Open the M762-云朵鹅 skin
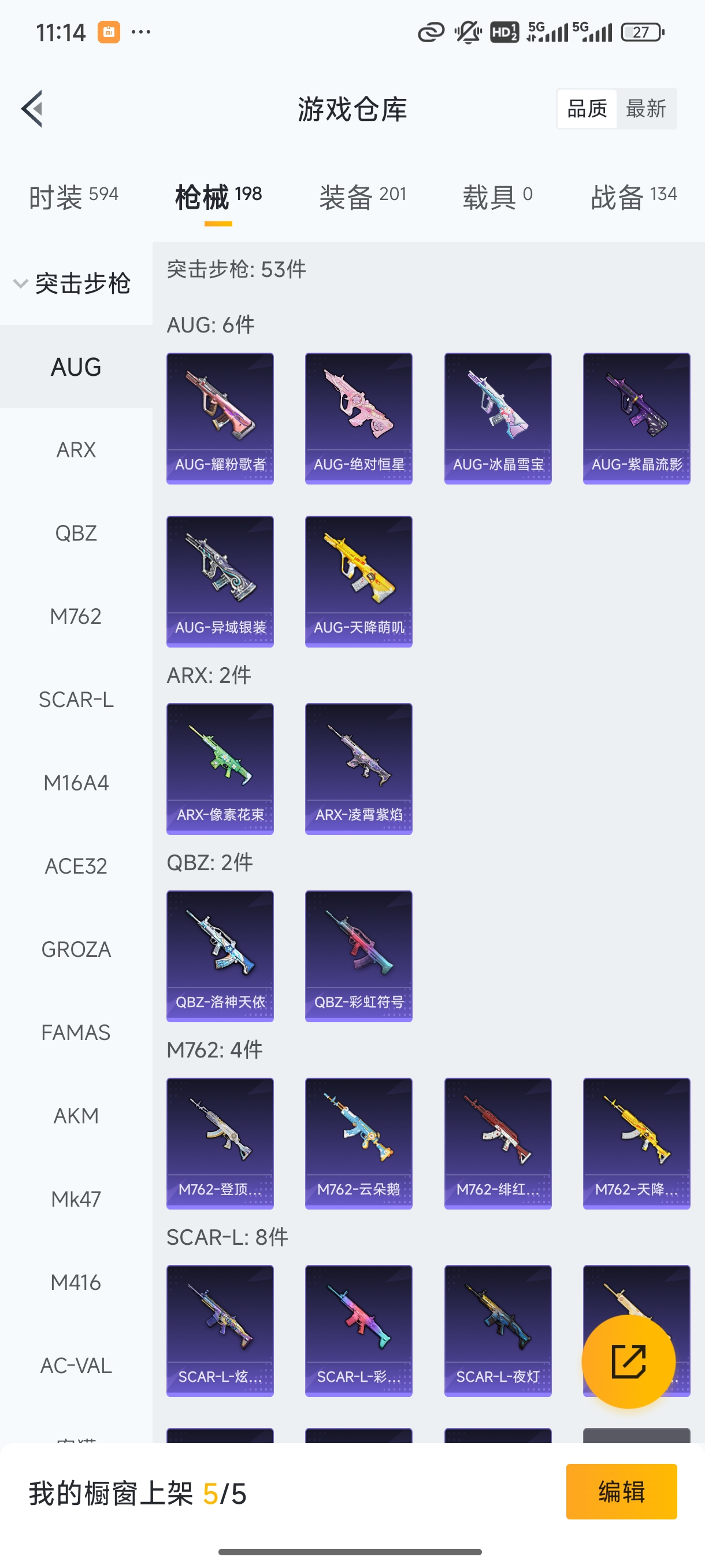Image resolution: width=705 pixels, height=1568 pixels. coord(358,1143)
